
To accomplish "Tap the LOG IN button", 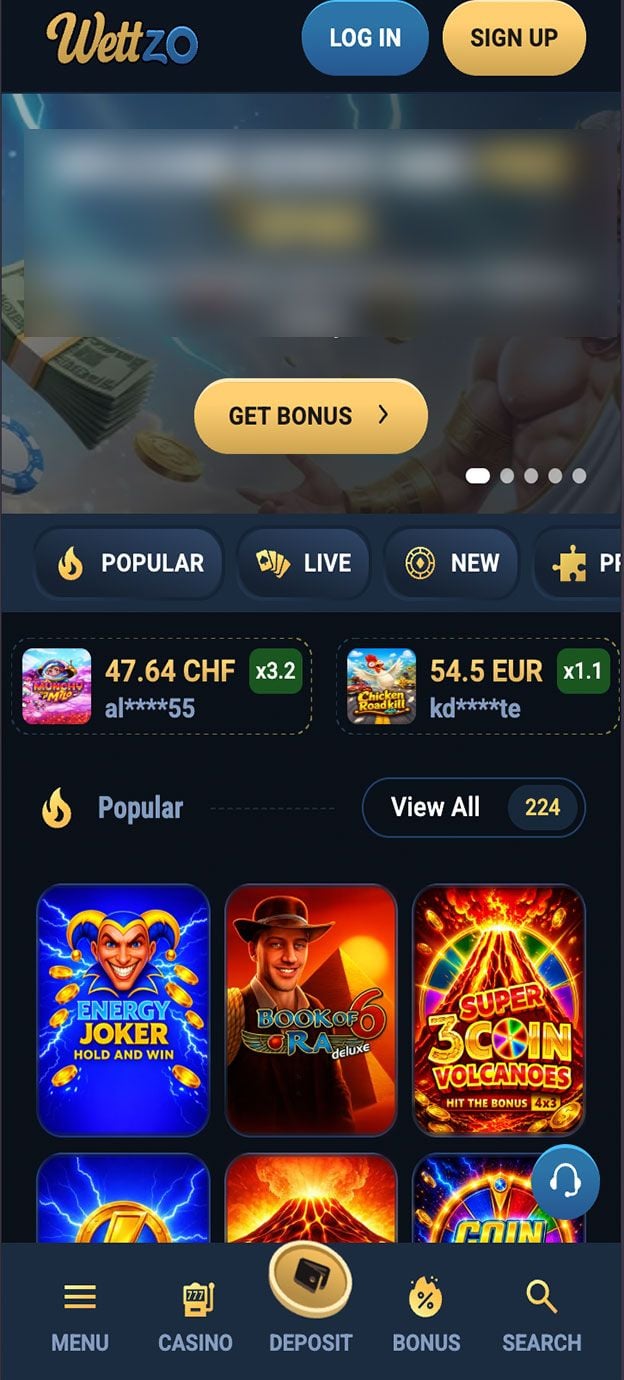I will pyautogui.click(x=365, y=38).
